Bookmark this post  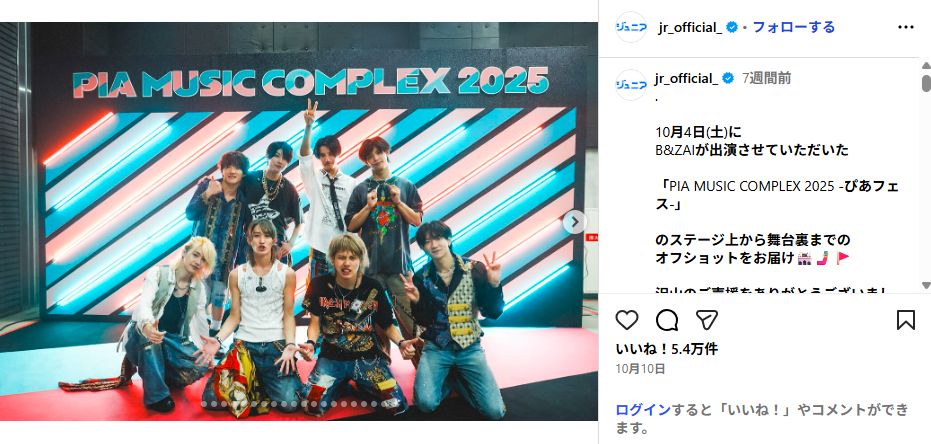[x=905, y=320]
